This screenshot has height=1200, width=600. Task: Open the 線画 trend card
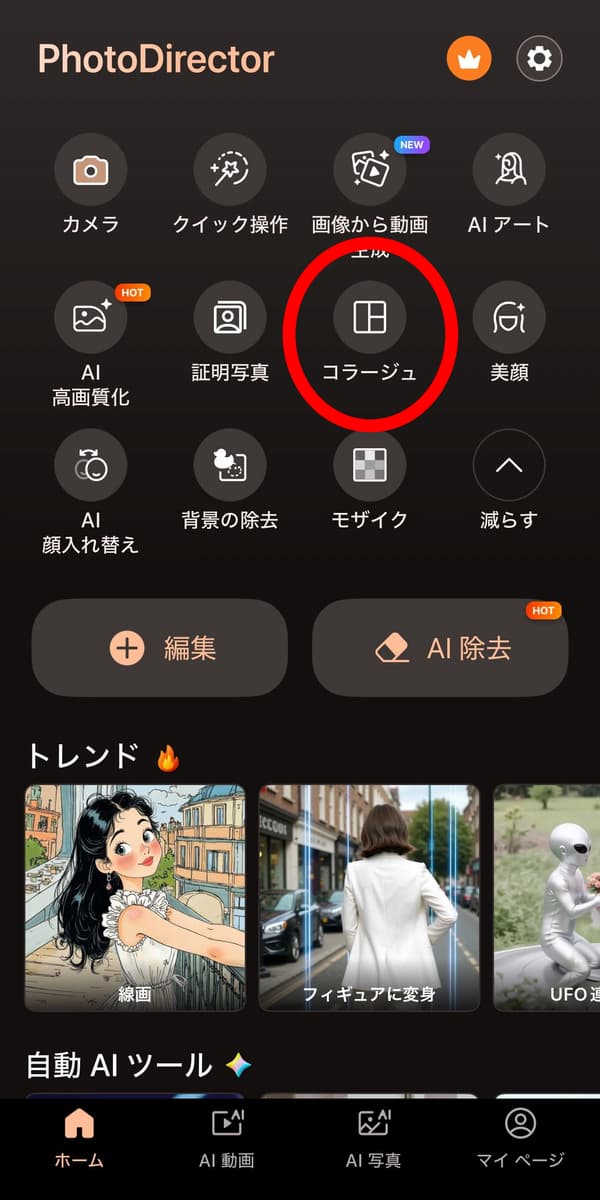click(x=135, y=897)
